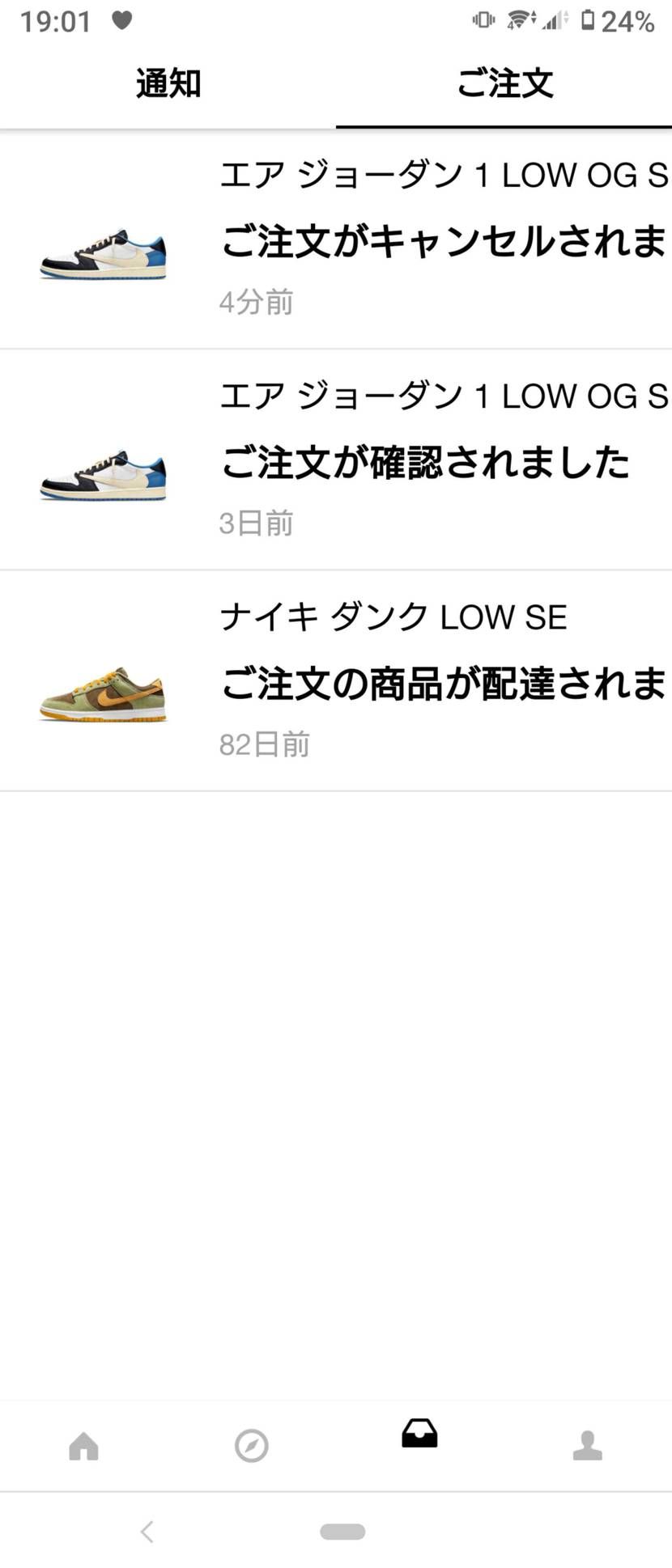The width and height of the screenshot is (672, 1568).
Task: Tap the cancelled order's Jordan shoe thumbnail
Action: click(x=103, y=253)
